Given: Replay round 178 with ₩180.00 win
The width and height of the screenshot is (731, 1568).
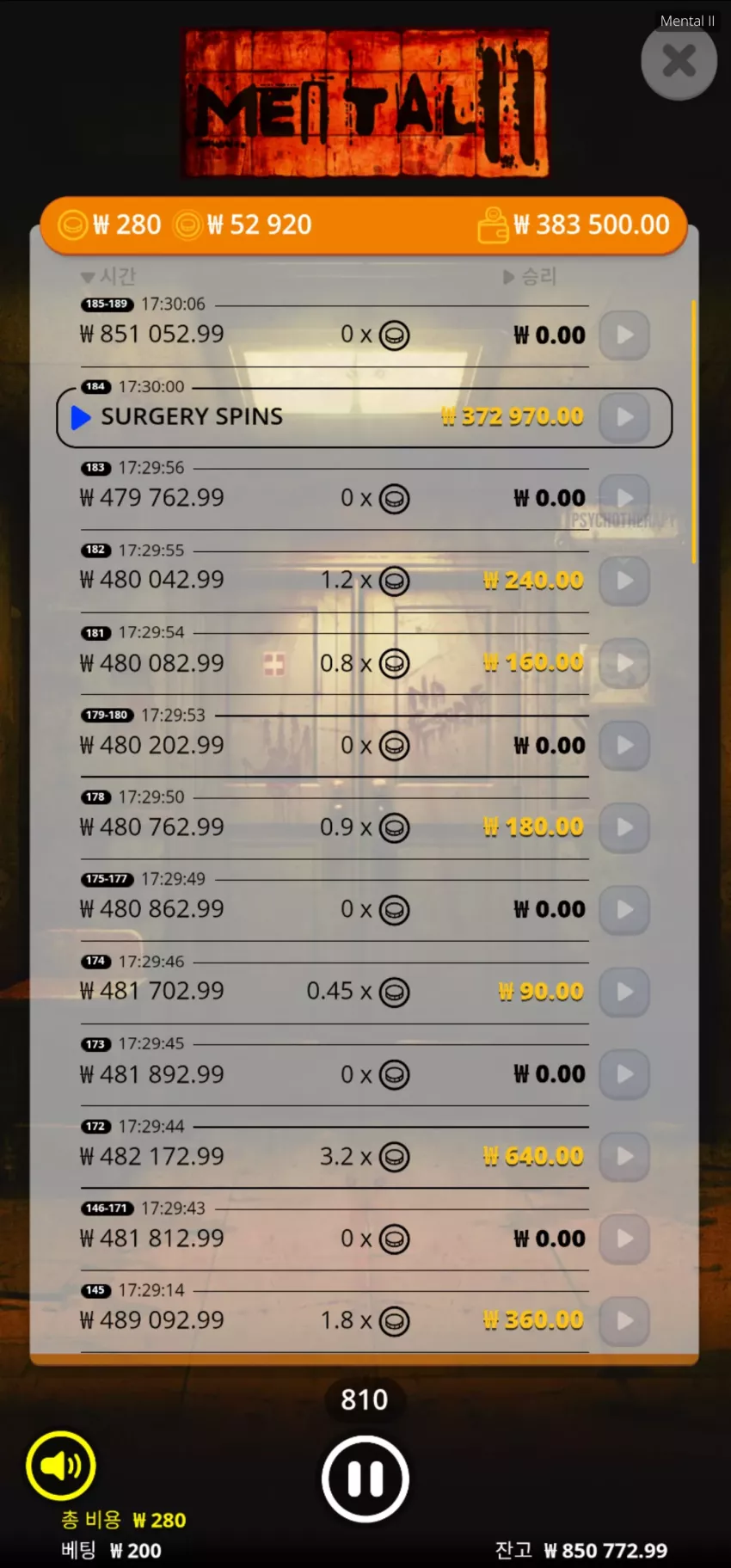Looking at the screenshot, I should click(624, 827).
